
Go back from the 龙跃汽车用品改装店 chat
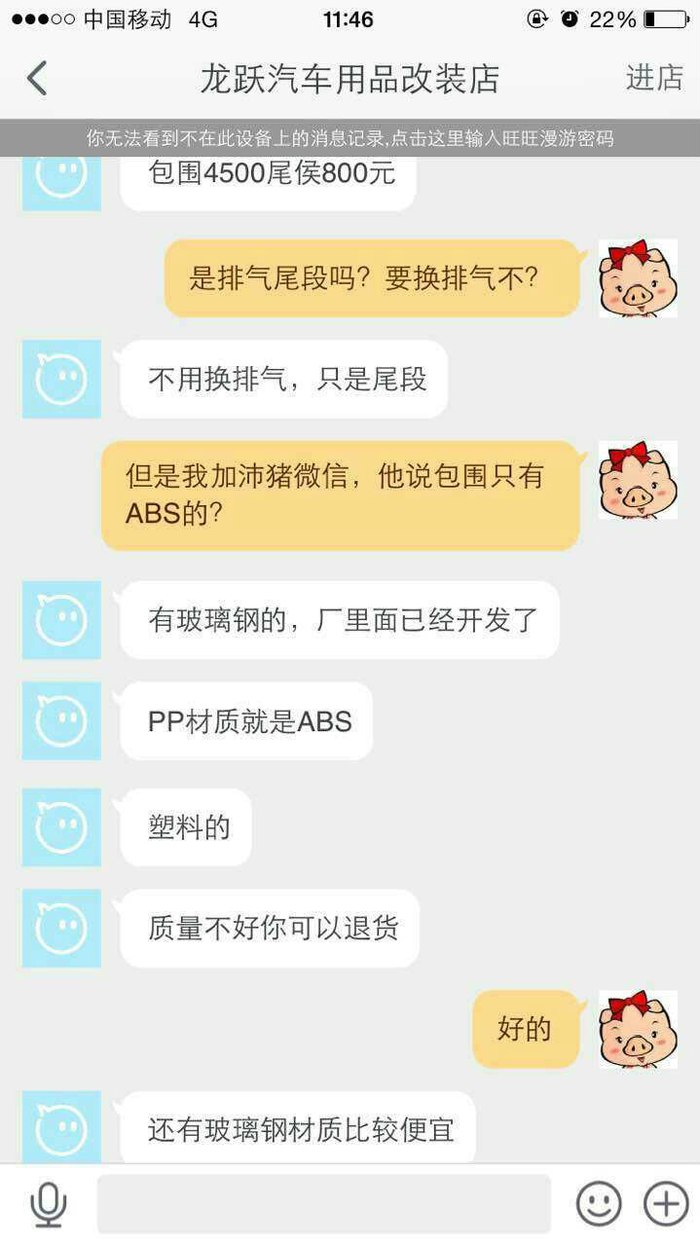point(37,78)
